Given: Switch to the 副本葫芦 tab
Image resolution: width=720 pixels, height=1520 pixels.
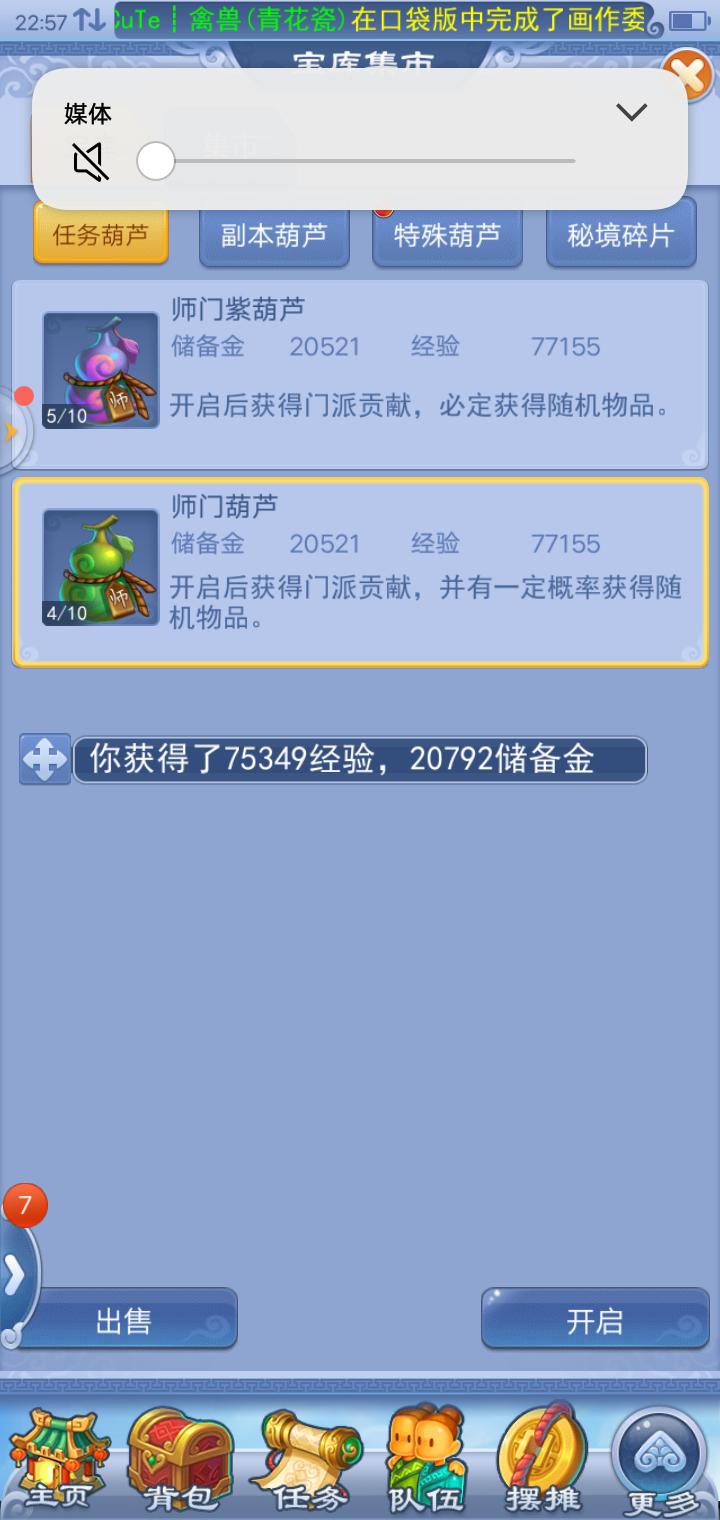Looking at the screenshot, I should click(x=274, y=236).
